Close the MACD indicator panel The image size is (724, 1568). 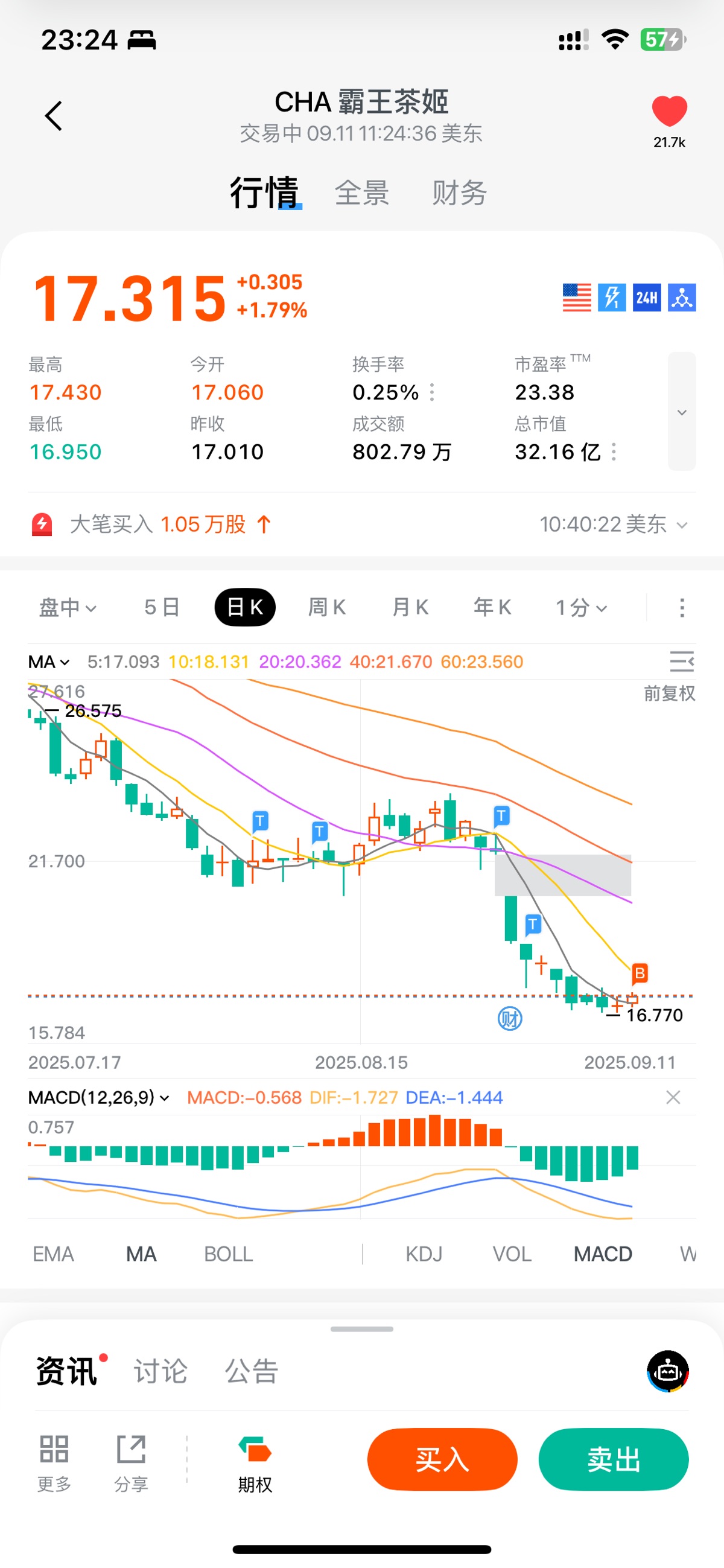673,1097
